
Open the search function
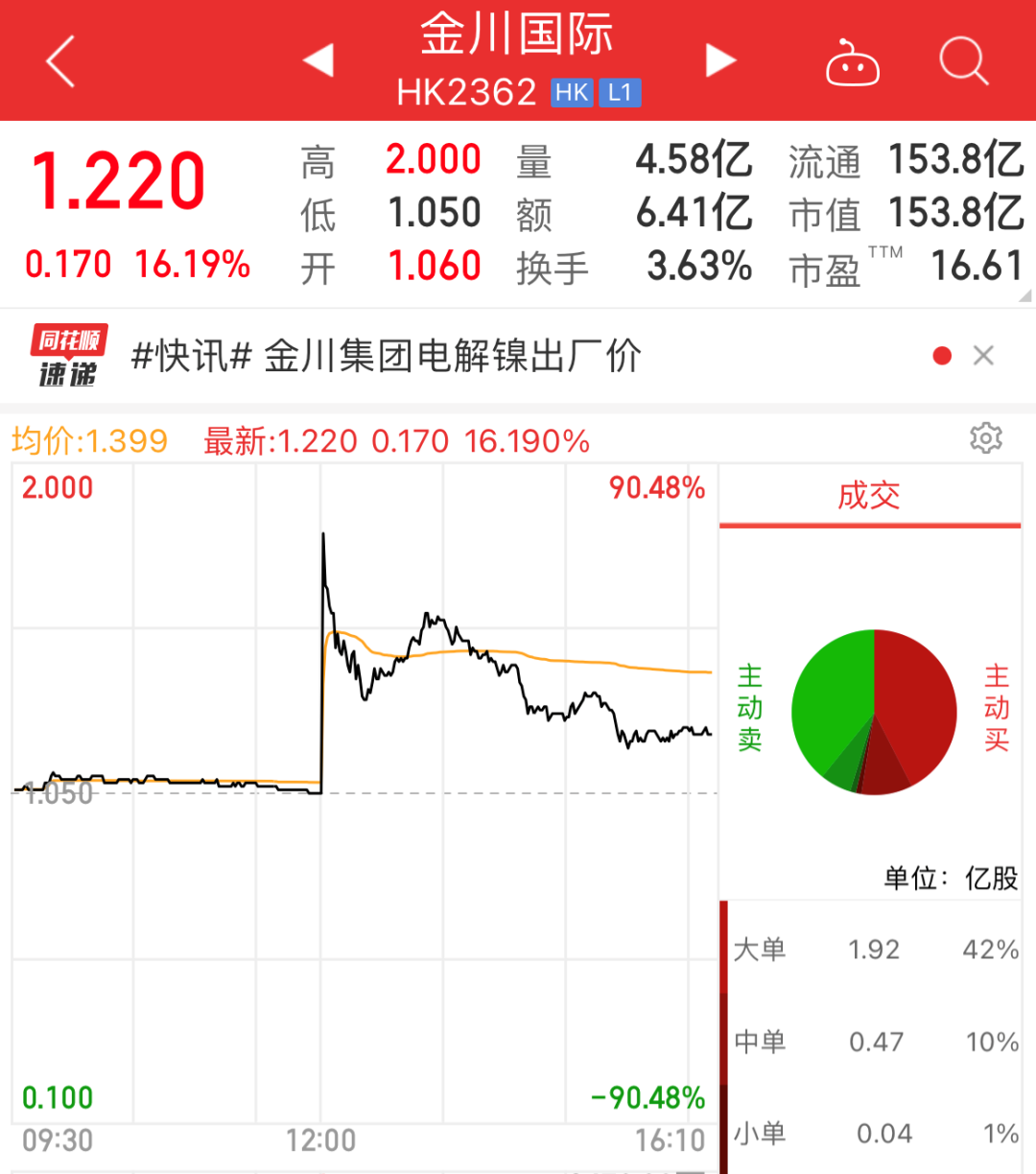pos(963,59)
